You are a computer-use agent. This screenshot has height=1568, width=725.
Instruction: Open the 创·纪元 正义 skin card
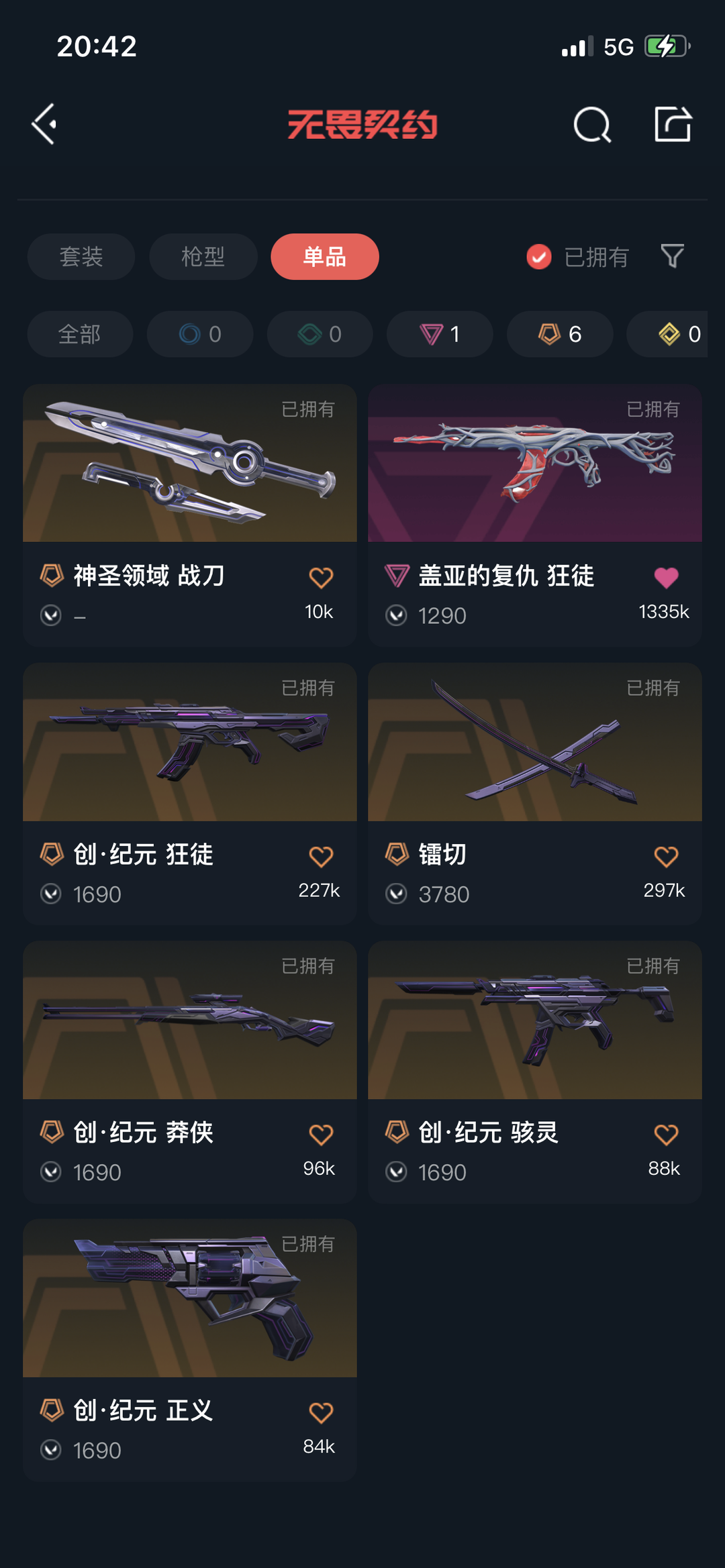tap(190, 1351)
